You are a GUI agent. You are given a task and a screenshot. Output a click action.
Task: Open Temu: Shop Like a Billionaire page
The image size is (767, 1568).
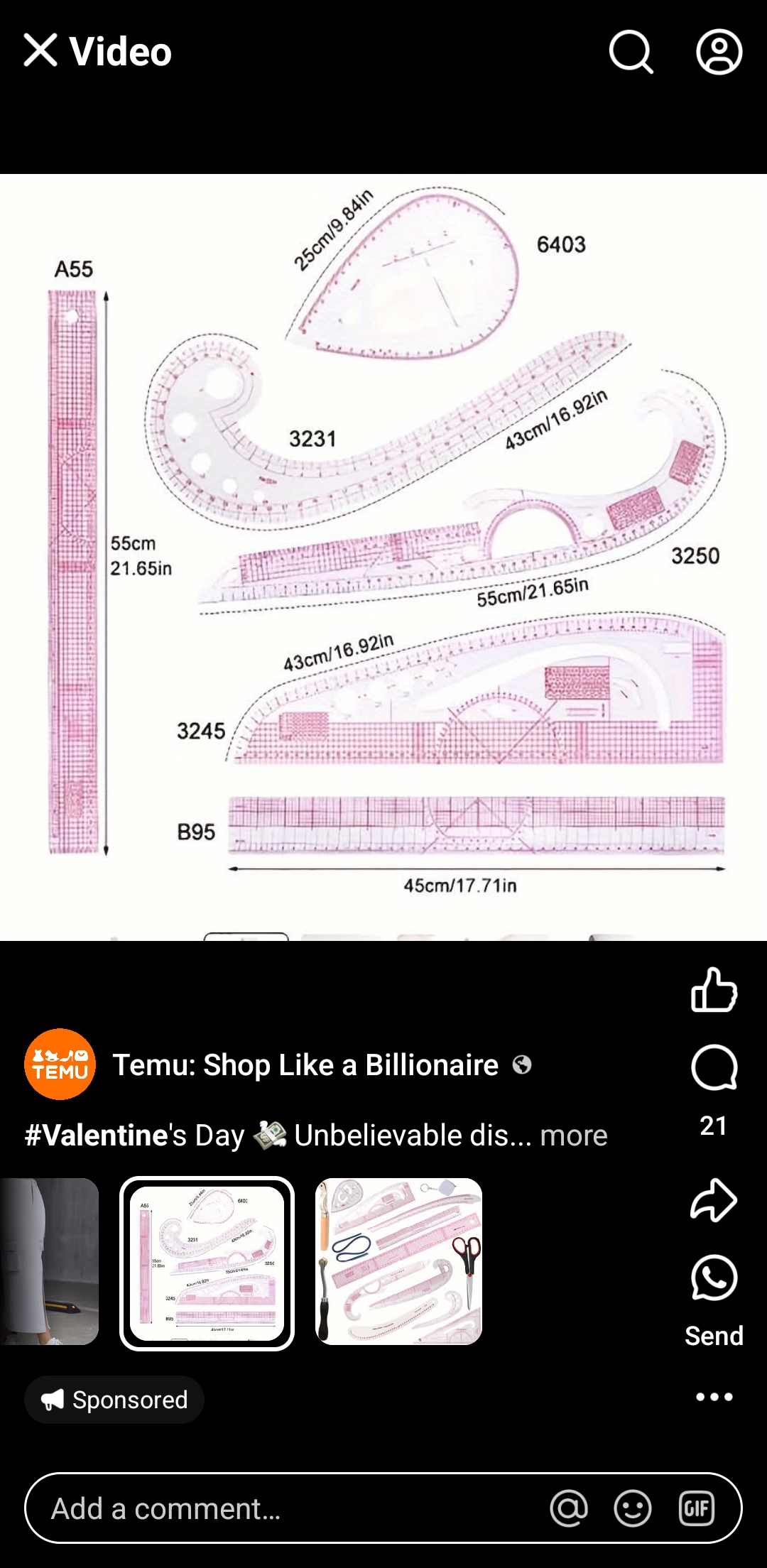coord(305,1065)
